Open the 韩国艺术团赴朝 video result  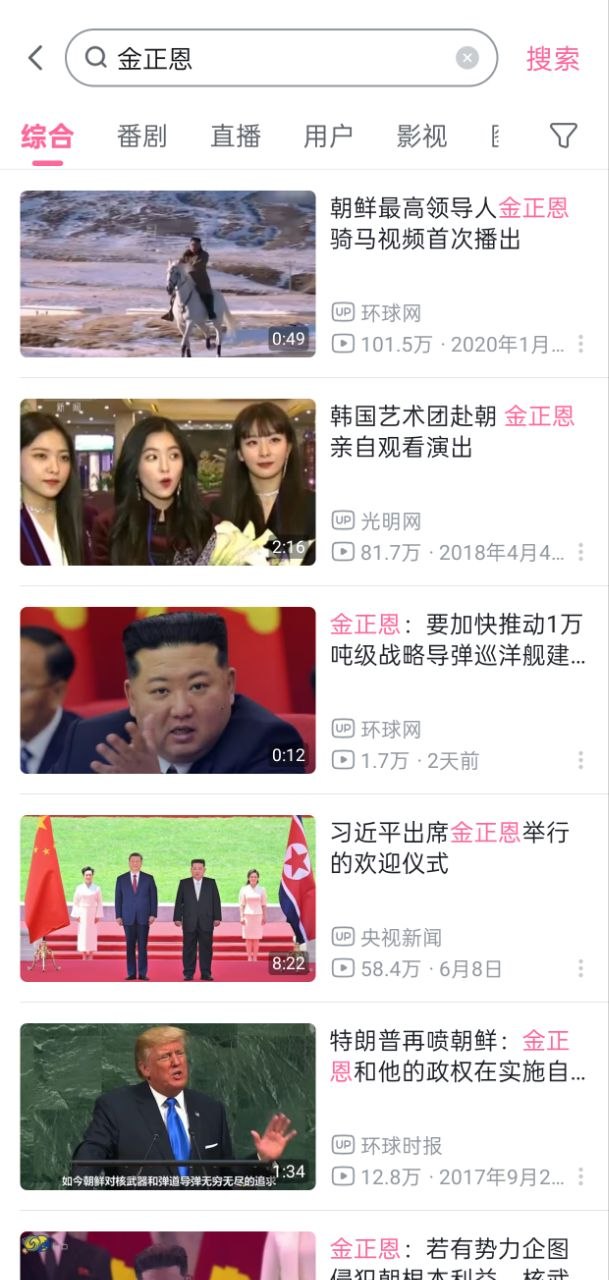(304, 482)
